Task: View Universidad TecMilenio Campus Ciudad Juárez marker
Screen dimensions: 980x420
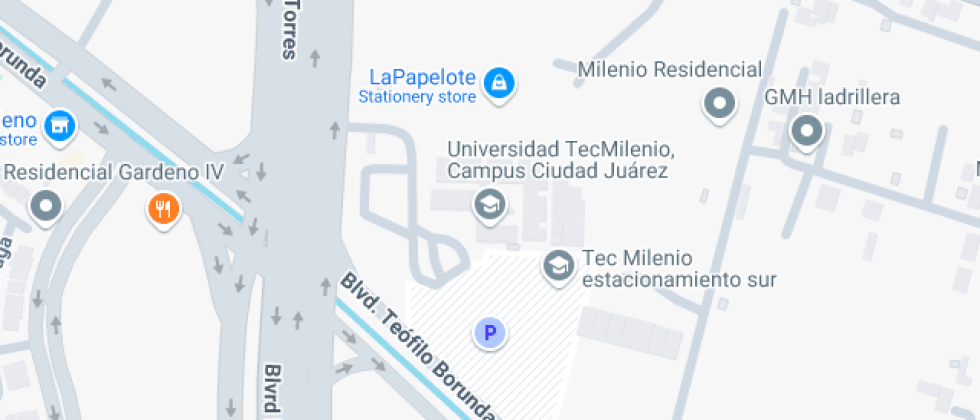Action: tap(489, 206)
